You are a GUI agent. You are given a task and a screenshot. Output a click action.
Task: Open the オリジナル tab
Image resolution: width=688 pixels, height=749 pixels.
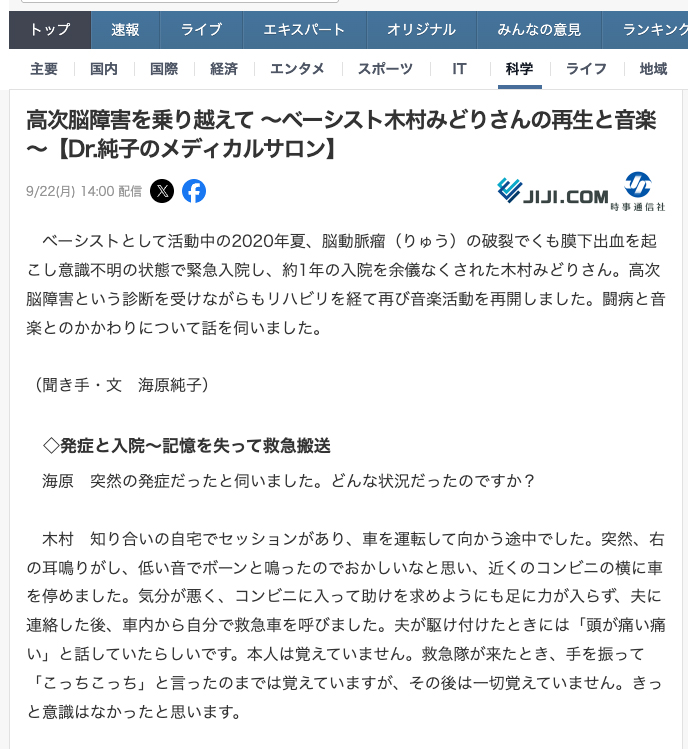[x=421, y=30]
